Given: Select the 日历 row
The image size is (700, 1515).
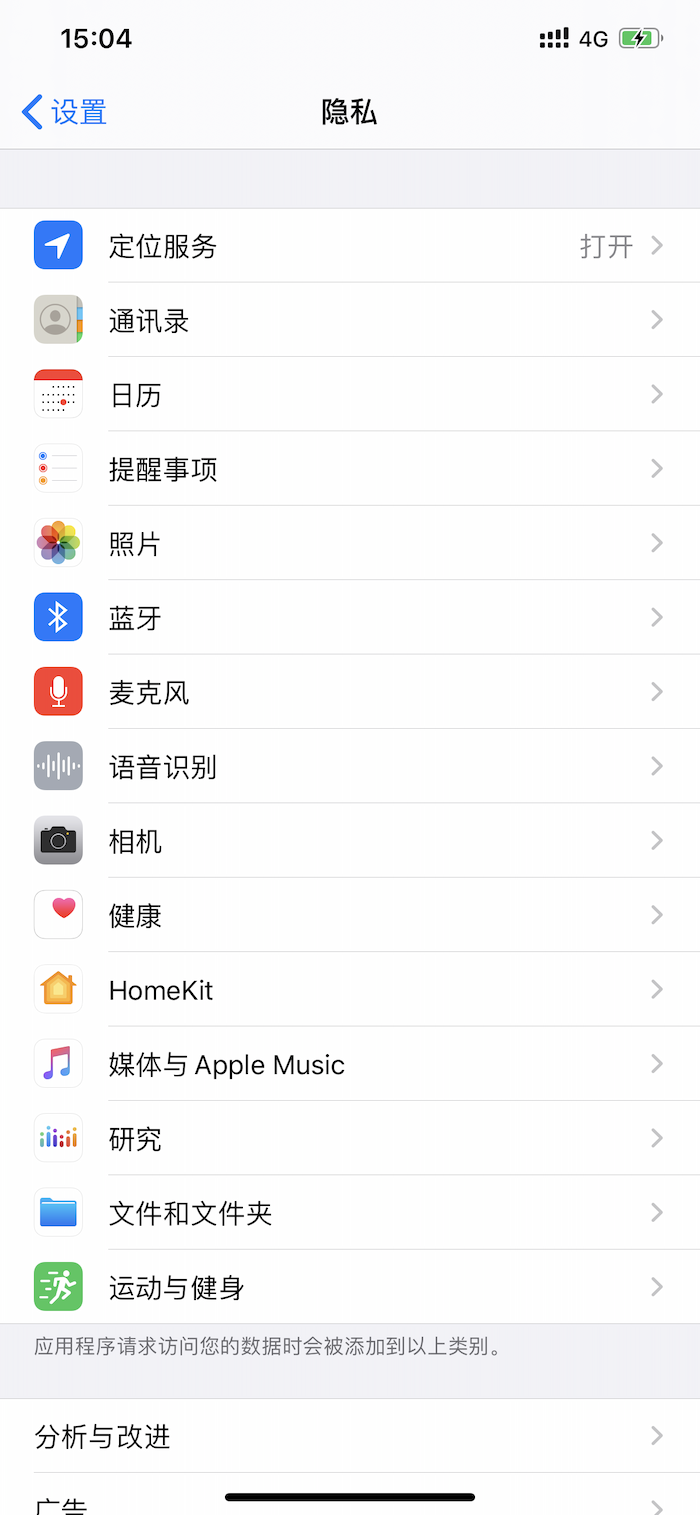Looking at the screenshot, I should 350,395.
